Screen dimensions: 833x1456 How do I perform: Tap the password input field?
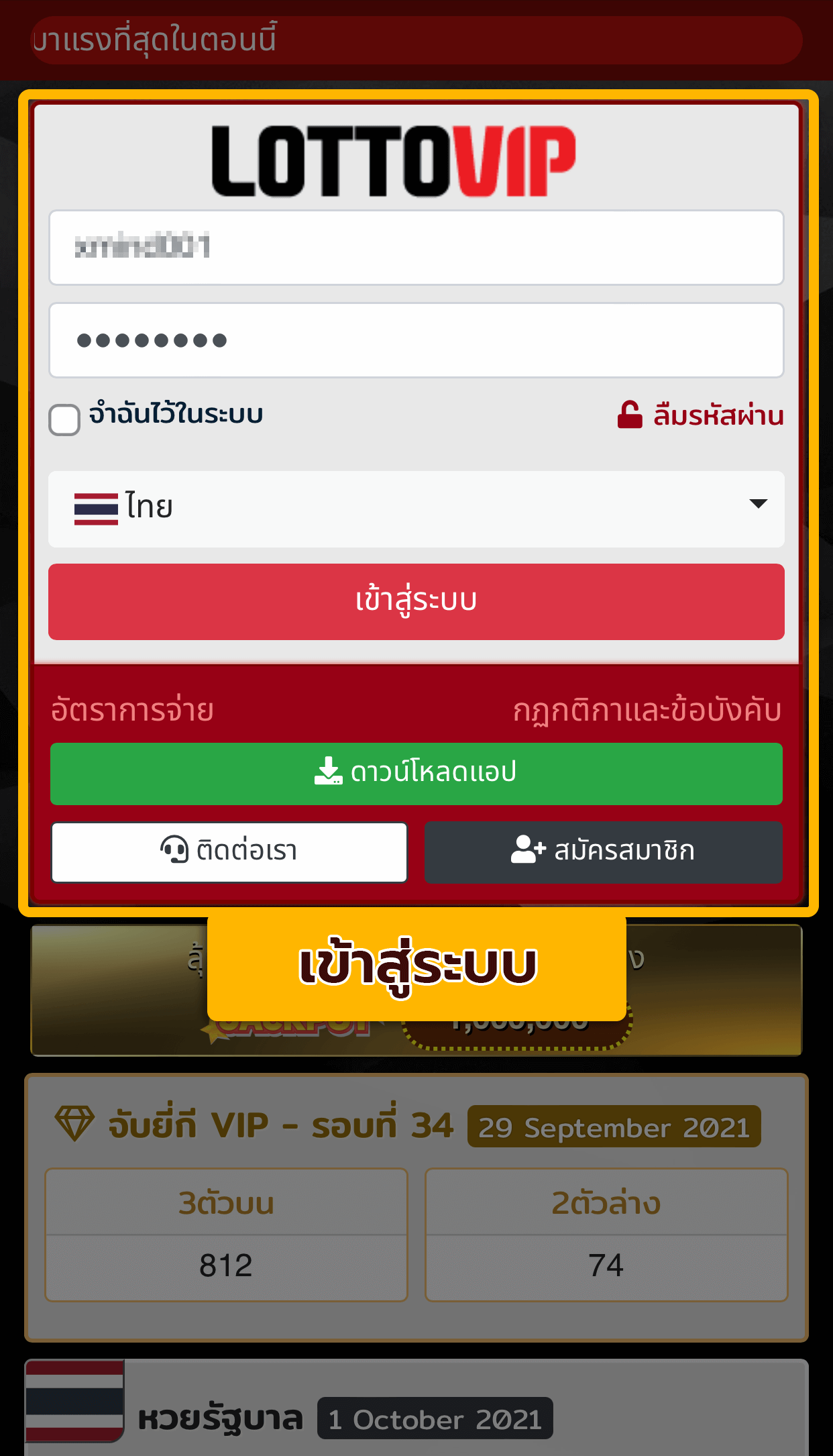pos(416,340)
